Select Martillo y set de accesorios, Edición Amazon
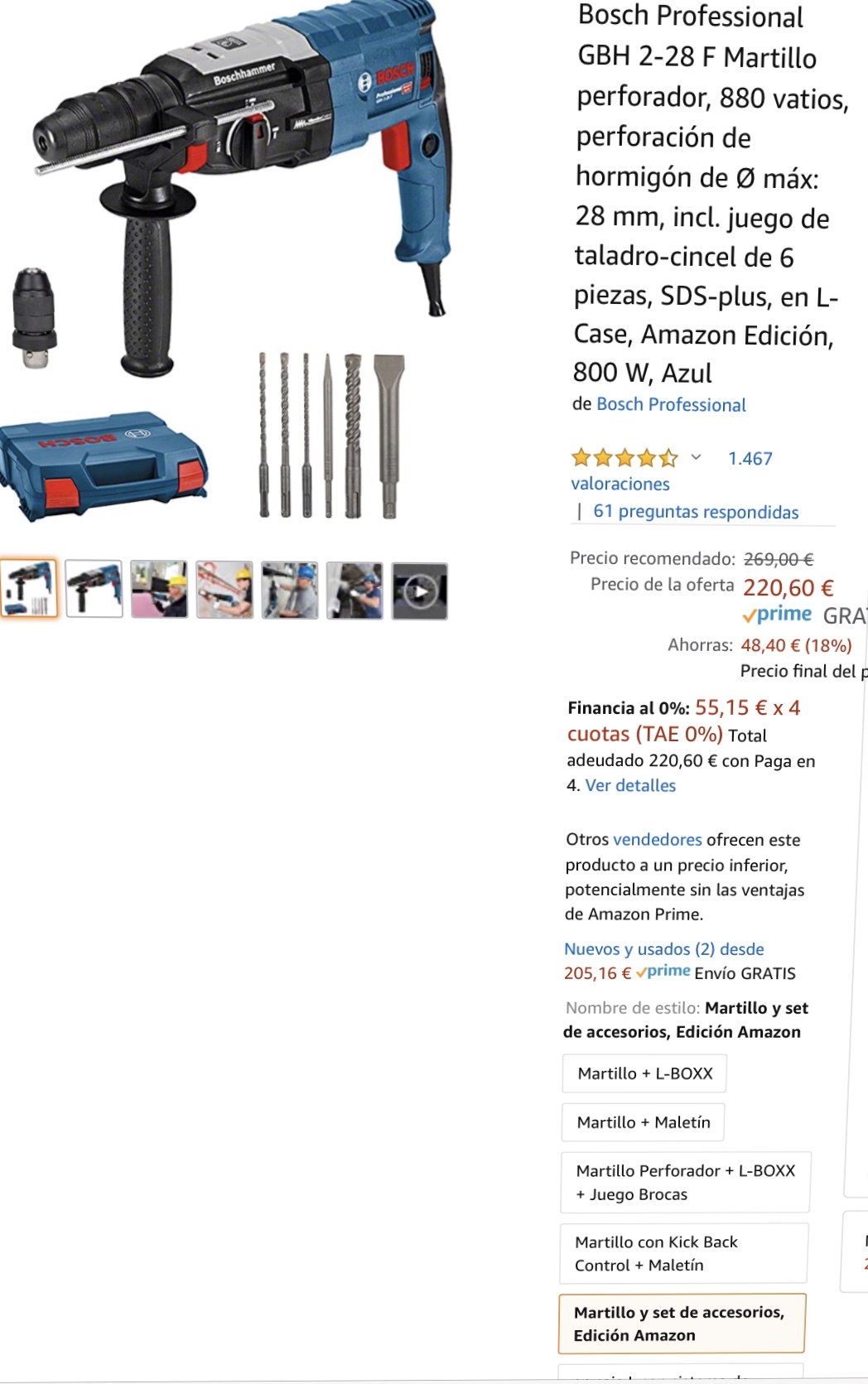The height and width of the screenshot is (1384, 868). pyautogui.click(x=681, y=1324)
